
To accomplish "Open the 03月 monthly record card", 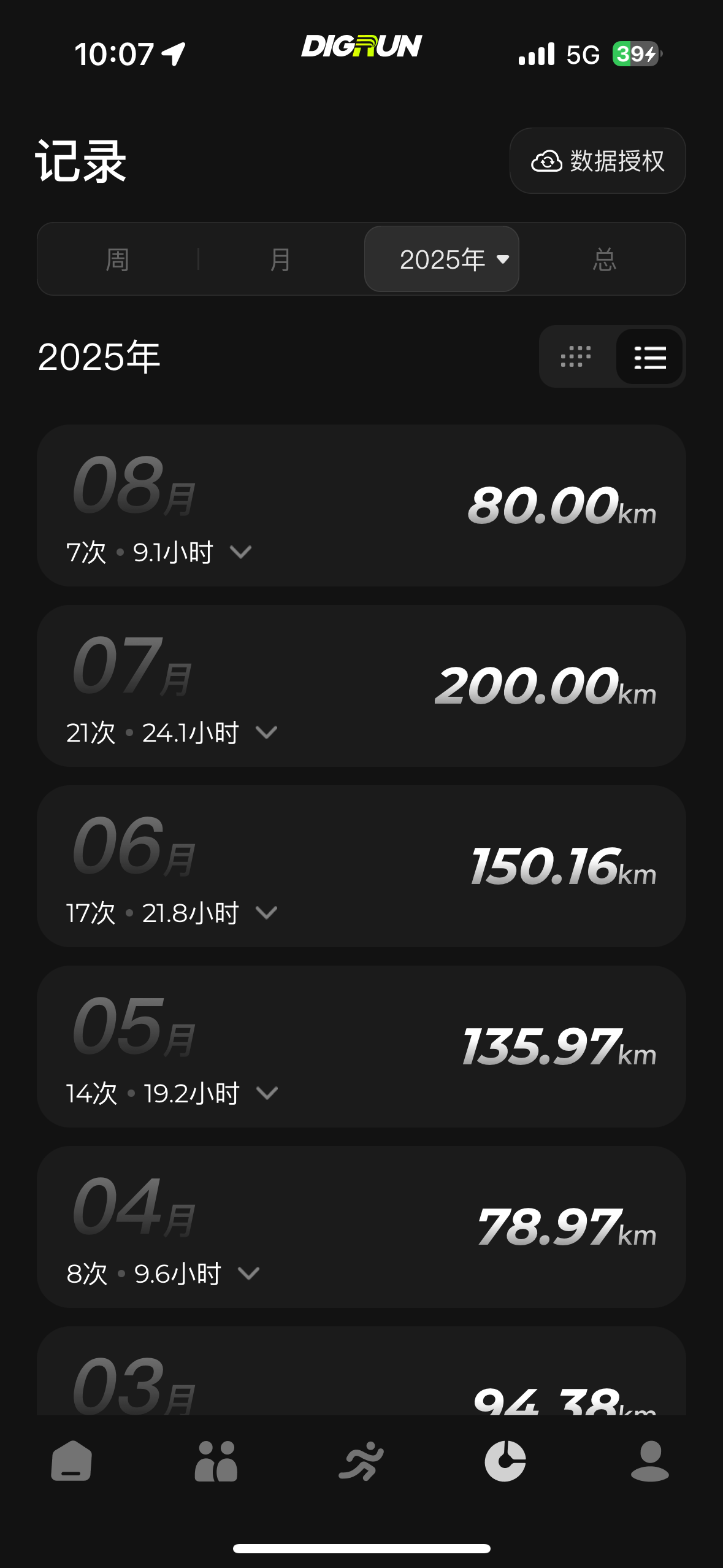I will pos(361,1371).
